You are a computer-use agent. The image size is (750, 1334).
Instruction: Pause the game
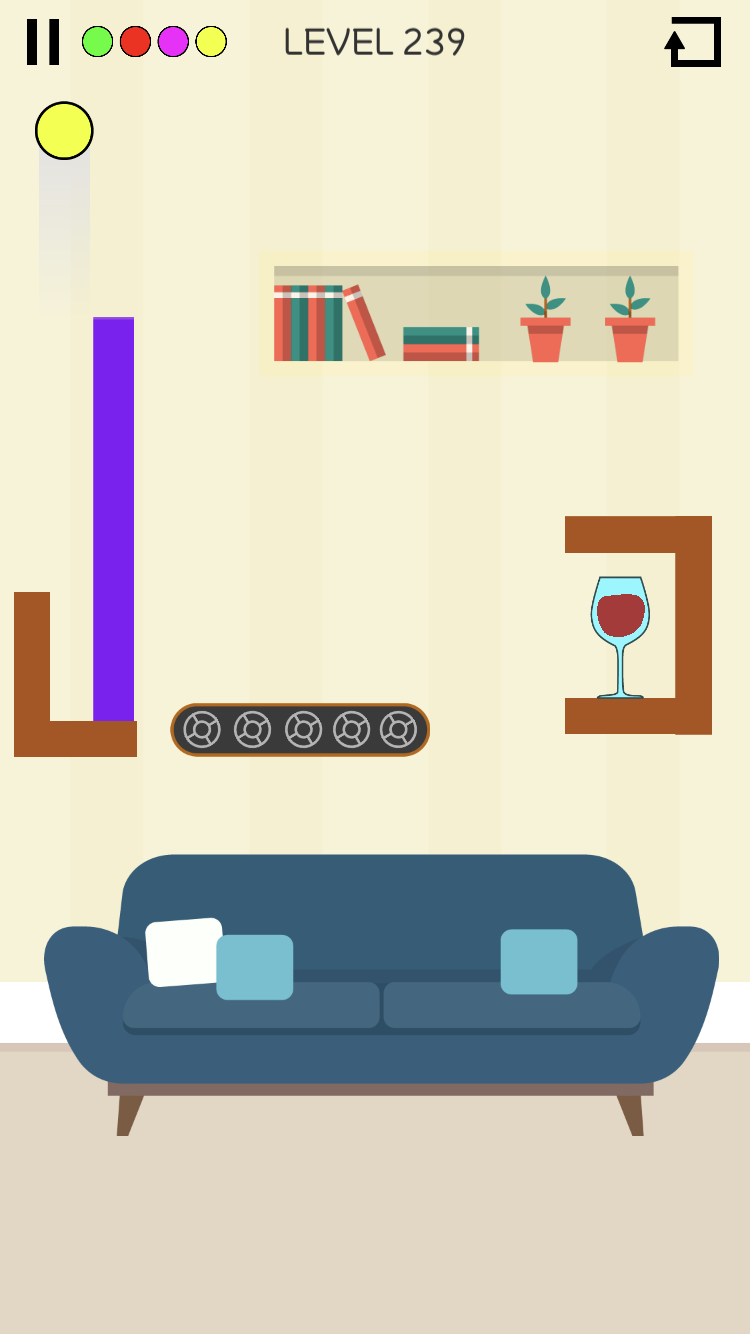point(43,42)
